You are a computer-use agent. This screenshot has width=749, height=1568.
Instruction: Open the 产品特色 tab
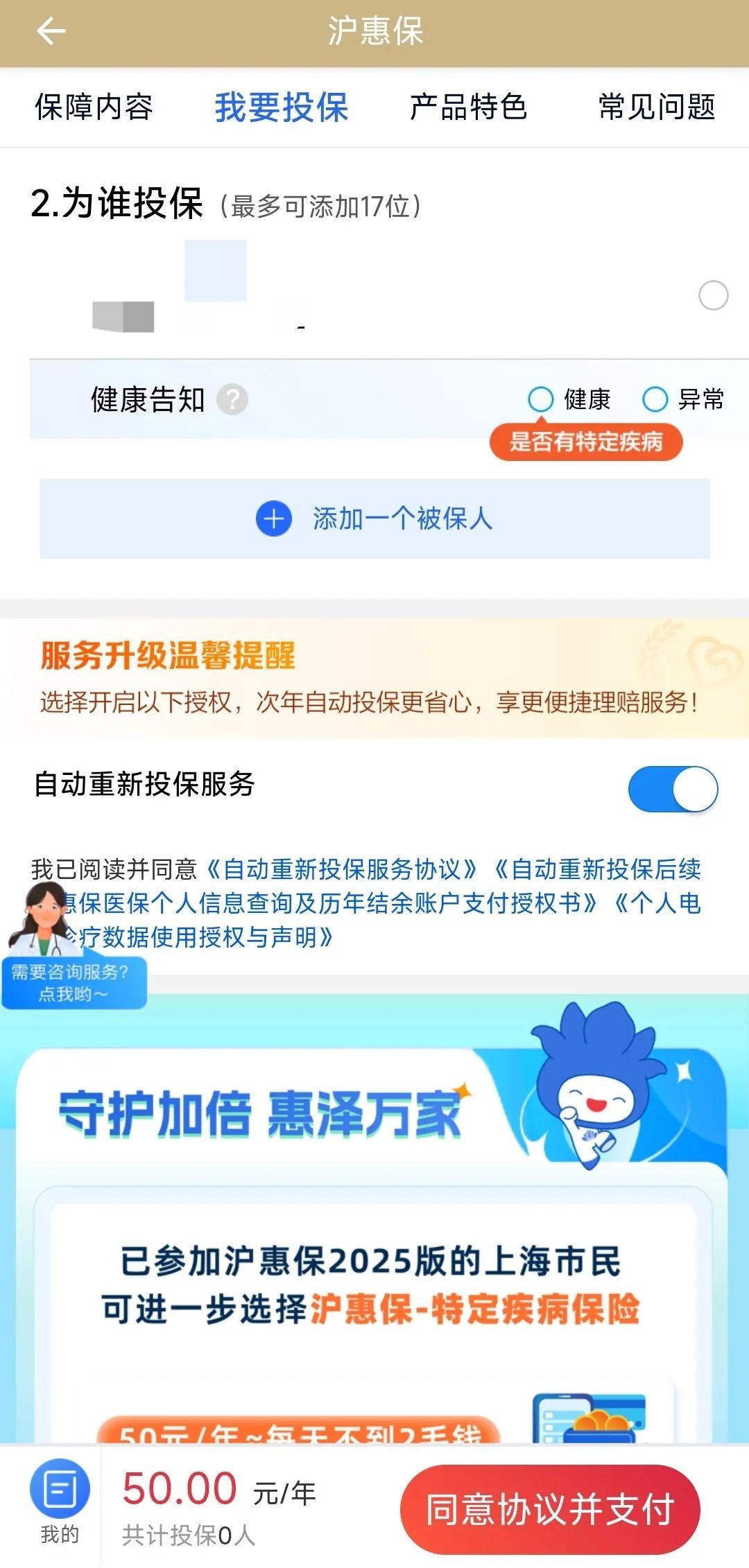point(468,107)
